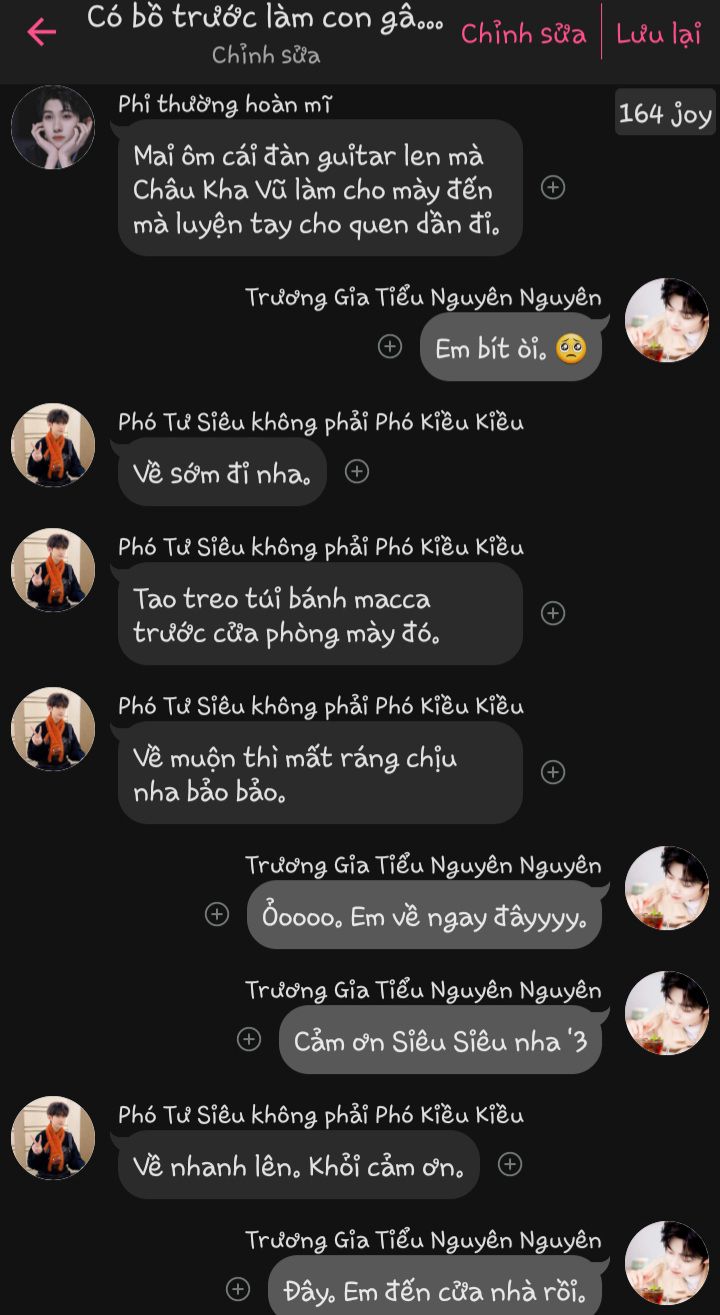720x1315 pixels.
Task: Tap Trương Gia Tiểu Nguyên Nguyên's avatar by 'Em bít òi'
Action: click(666, 320)
